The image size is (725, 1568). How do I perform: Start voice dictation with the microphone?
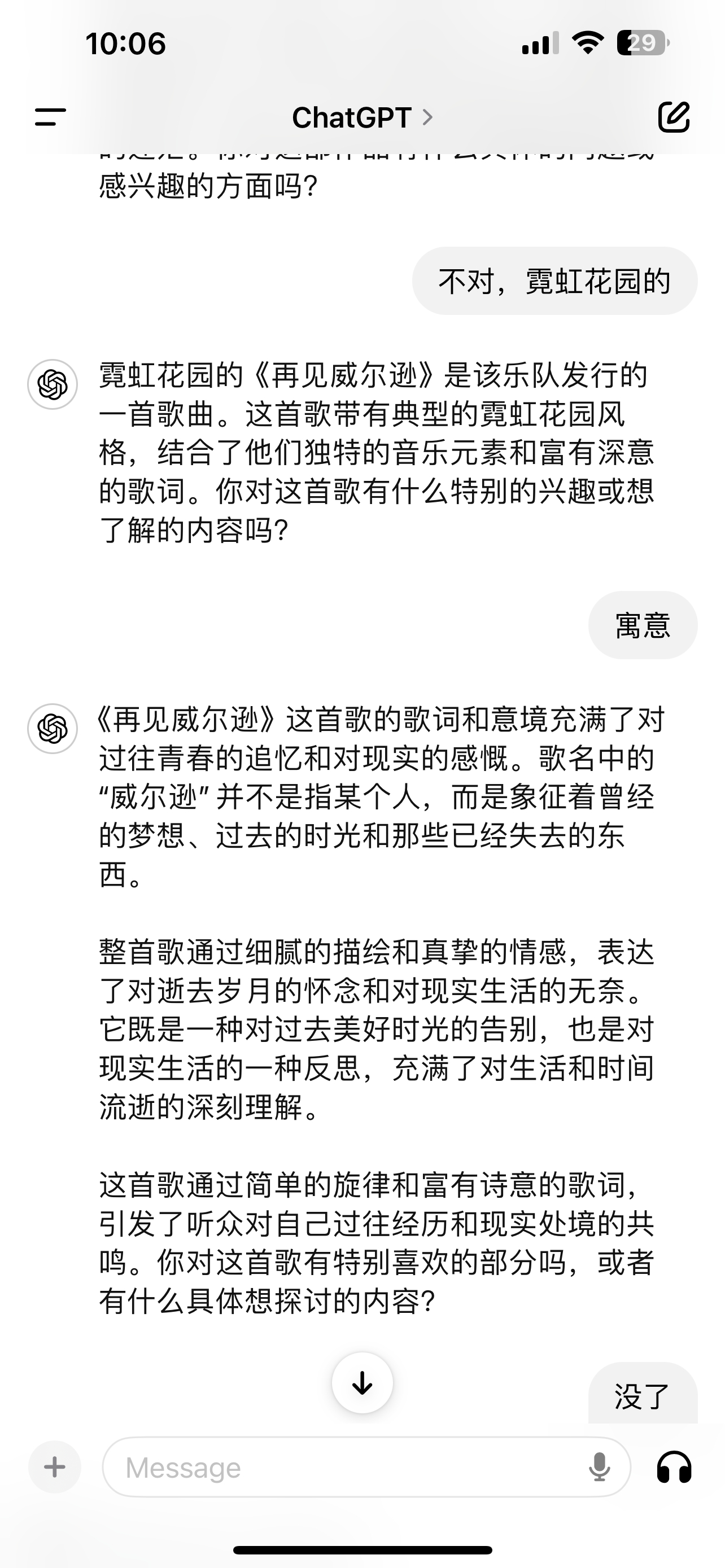[599, 1467]
